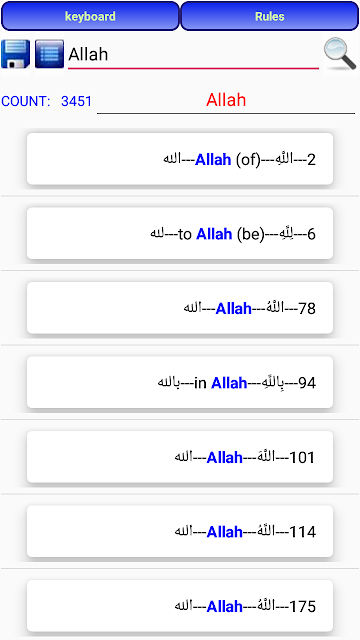
Task: Select the result numbered 101
Action: [x=180, y=457]
